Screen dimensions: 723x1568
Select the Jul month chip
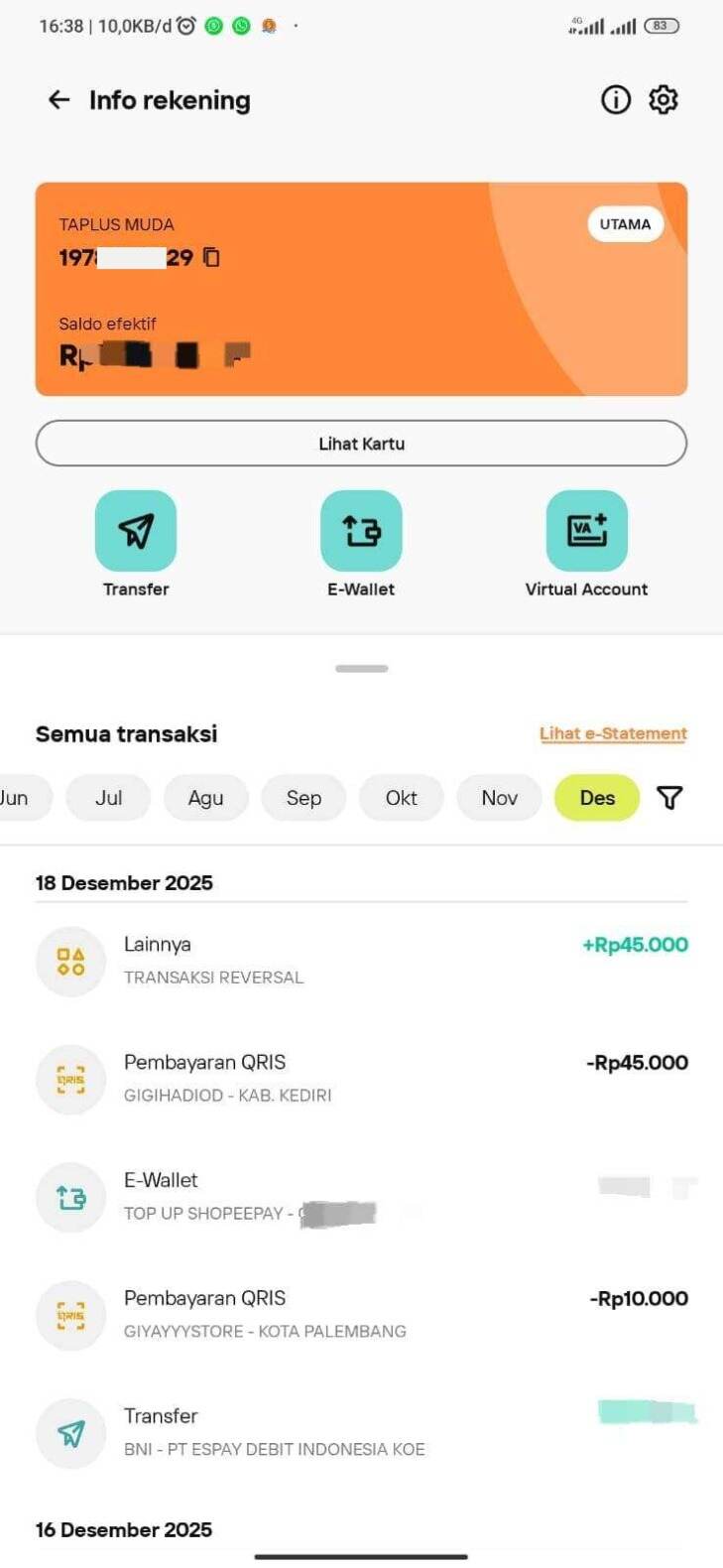(108, 798)
